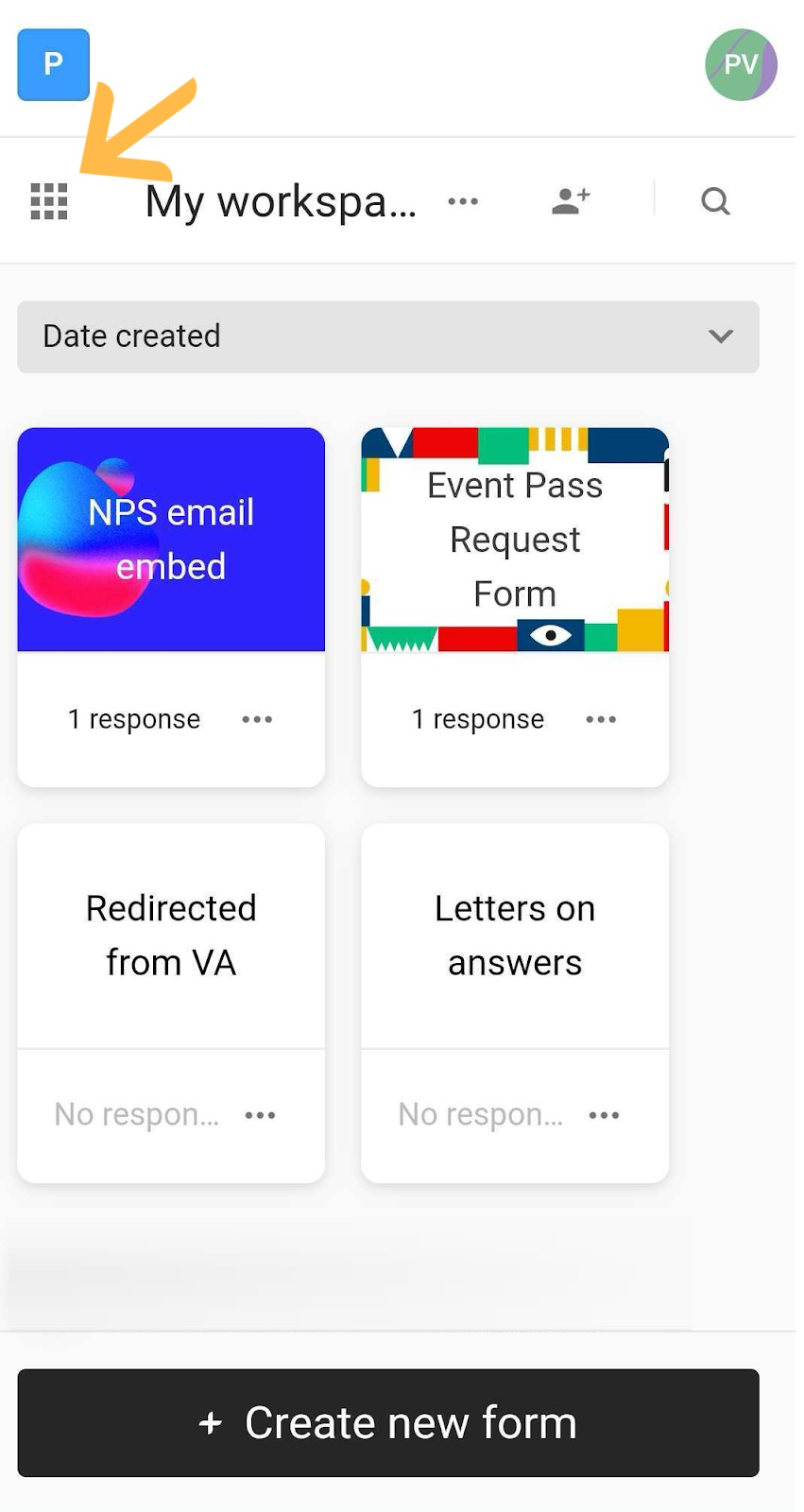Open the workspaces grid menu
The height and width of the screenshot is (1512, 804).
(x=49, y=201)
